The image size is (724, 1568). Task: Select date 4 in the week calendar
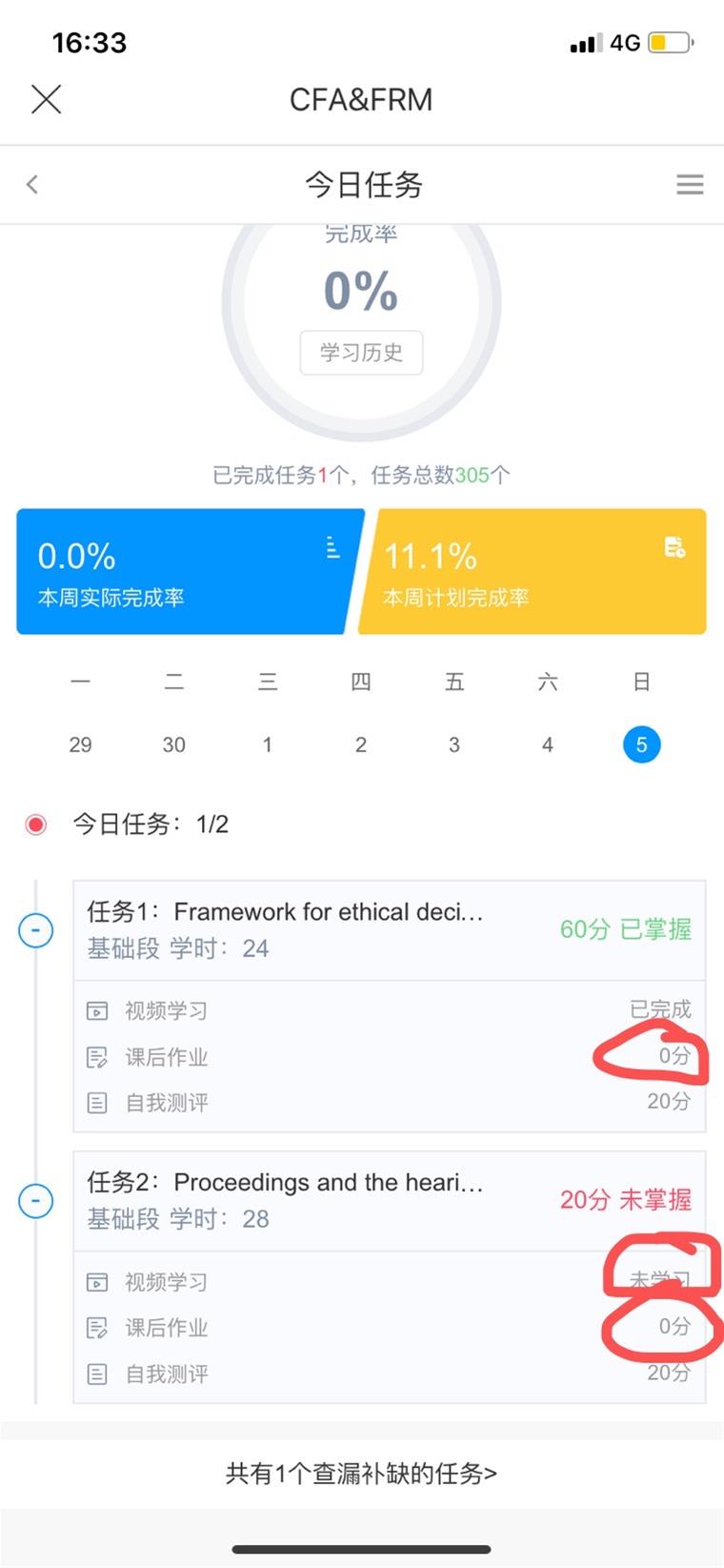[x=548, y=744]
